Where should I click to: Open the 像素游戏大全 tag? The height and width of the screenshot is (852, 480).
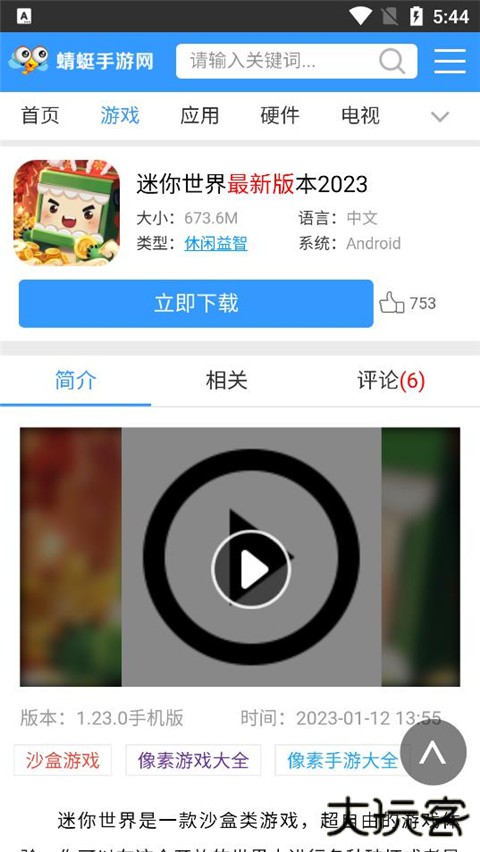pos(193,760)
